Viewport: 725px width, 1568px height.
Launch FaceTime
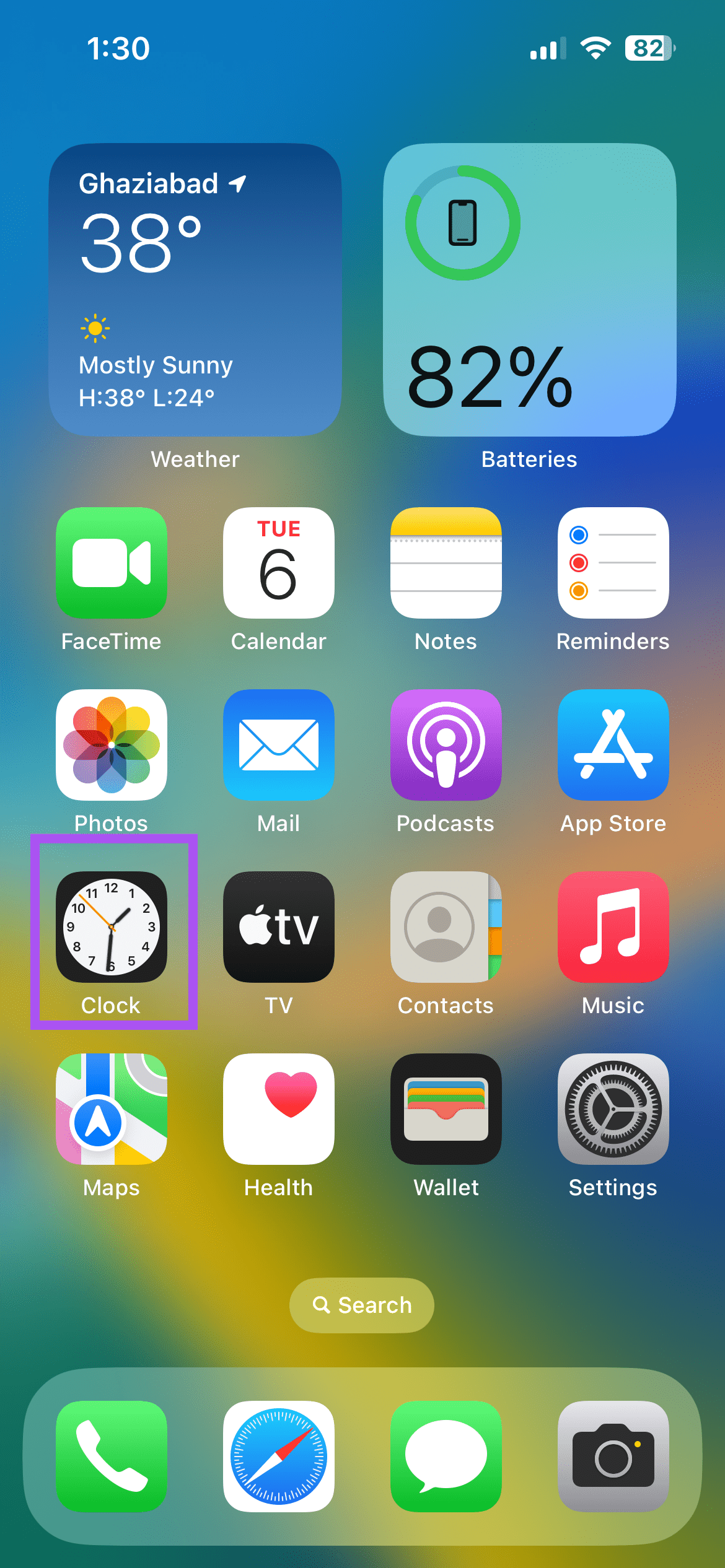tap(112, 562)
